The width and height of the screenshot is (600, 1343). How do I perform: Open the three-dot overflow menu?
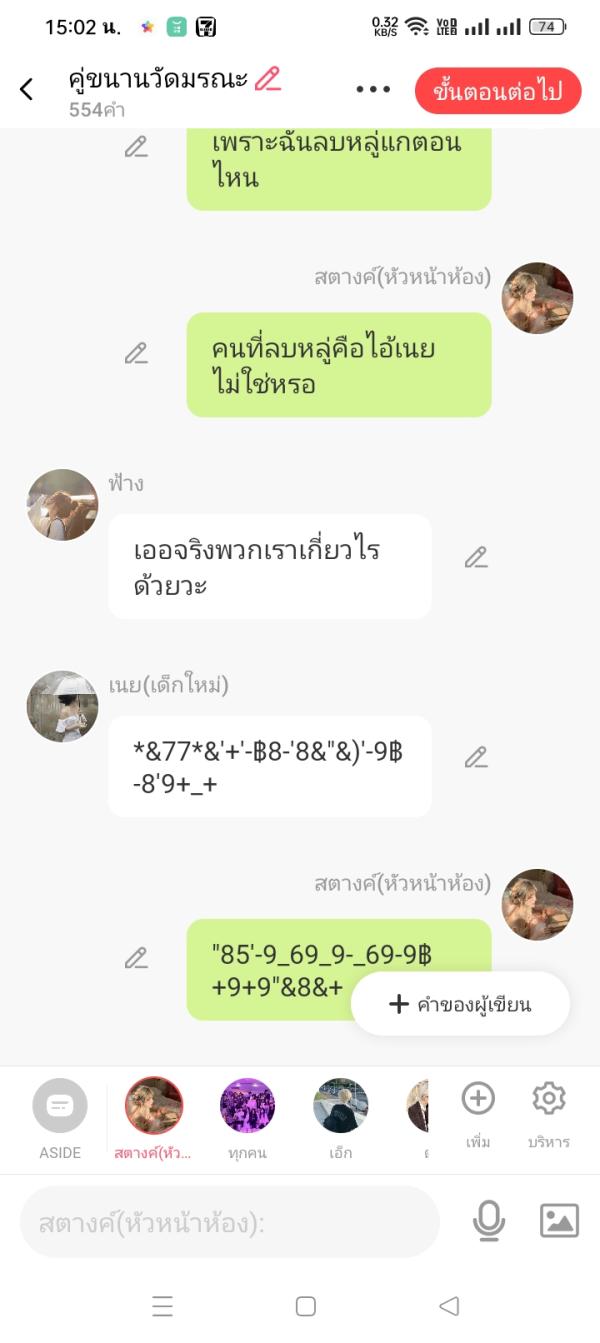(373, 89)
